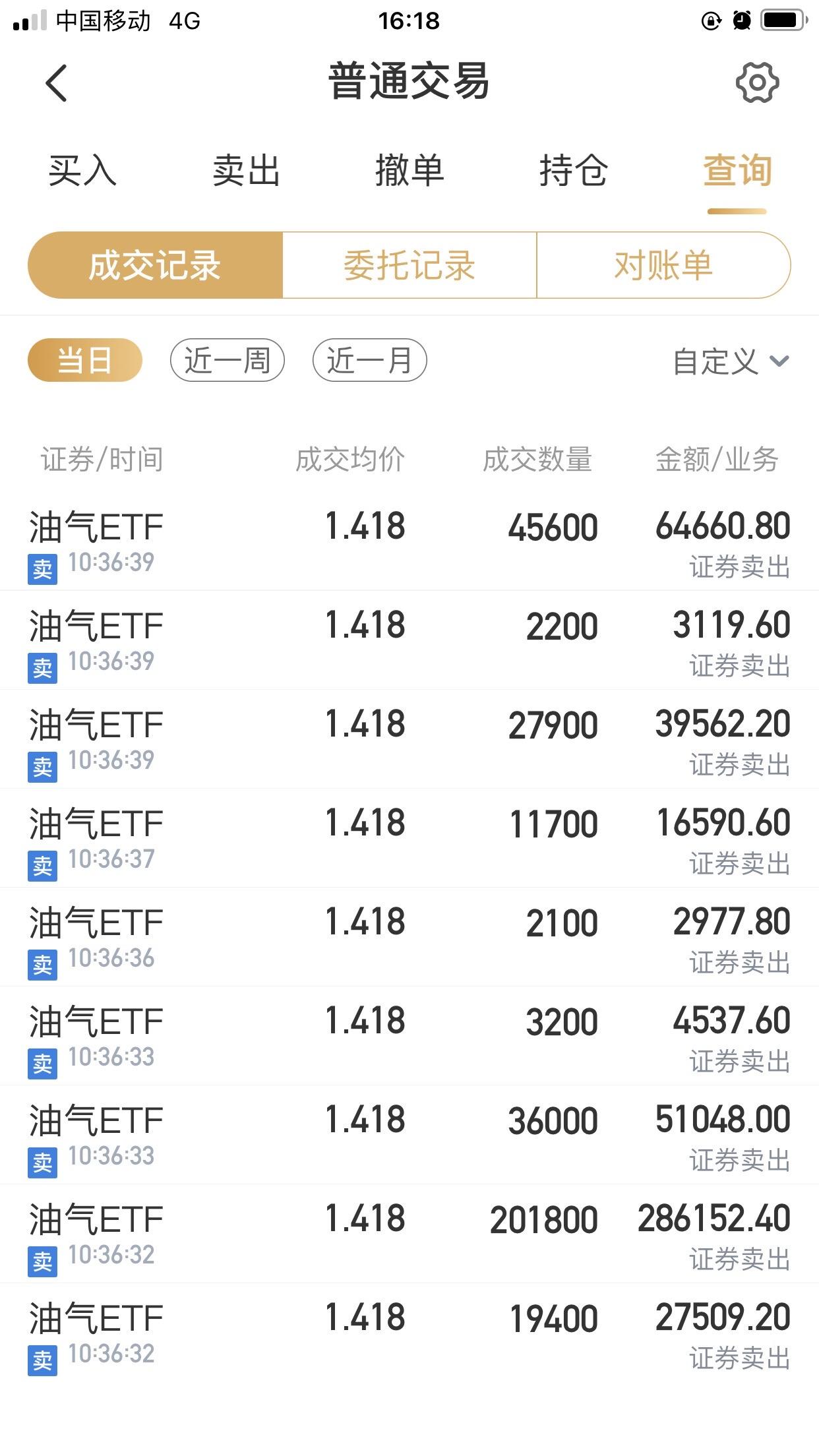Select the 查询 tab

coord(737,171)
